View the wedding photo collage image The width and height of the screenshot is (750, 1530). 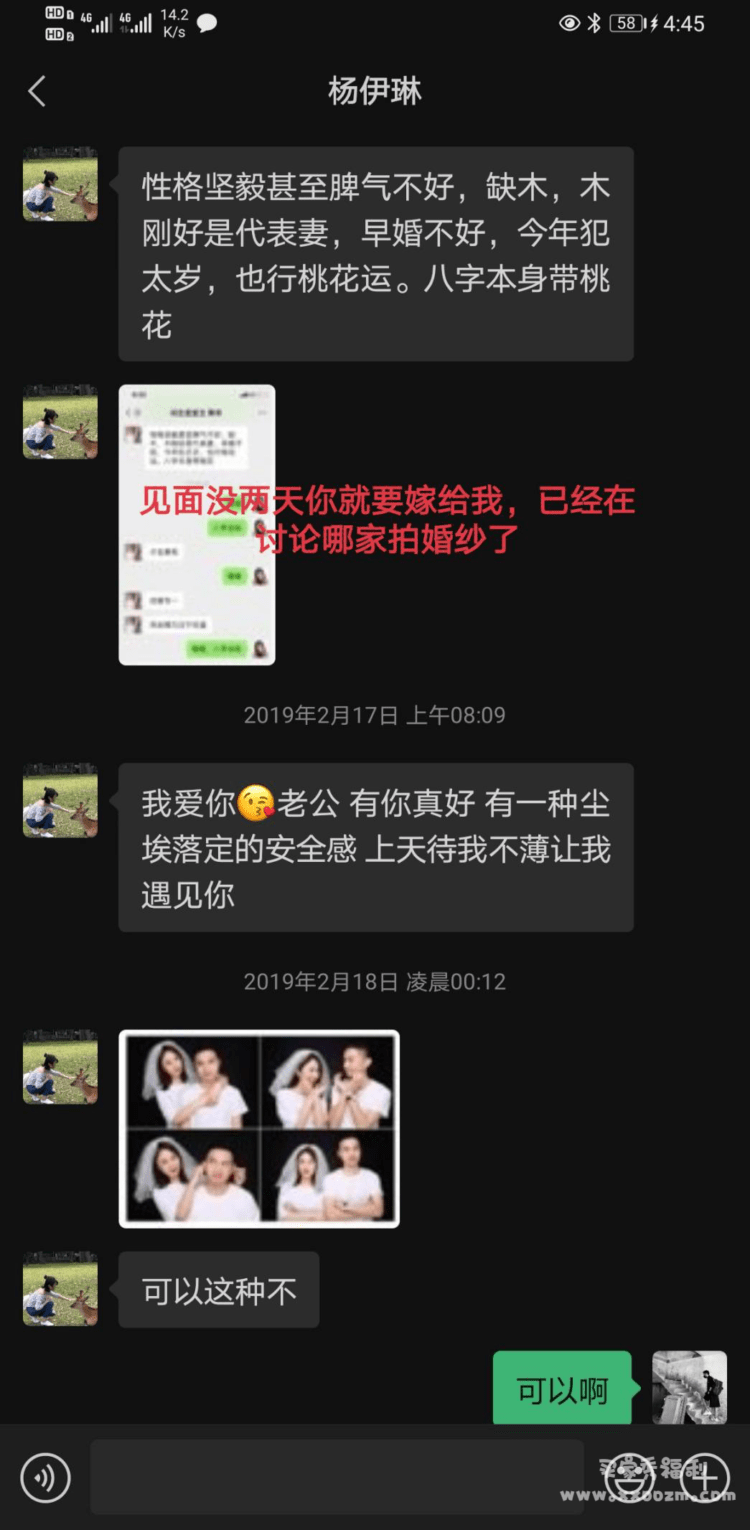tap(259, 1129)
